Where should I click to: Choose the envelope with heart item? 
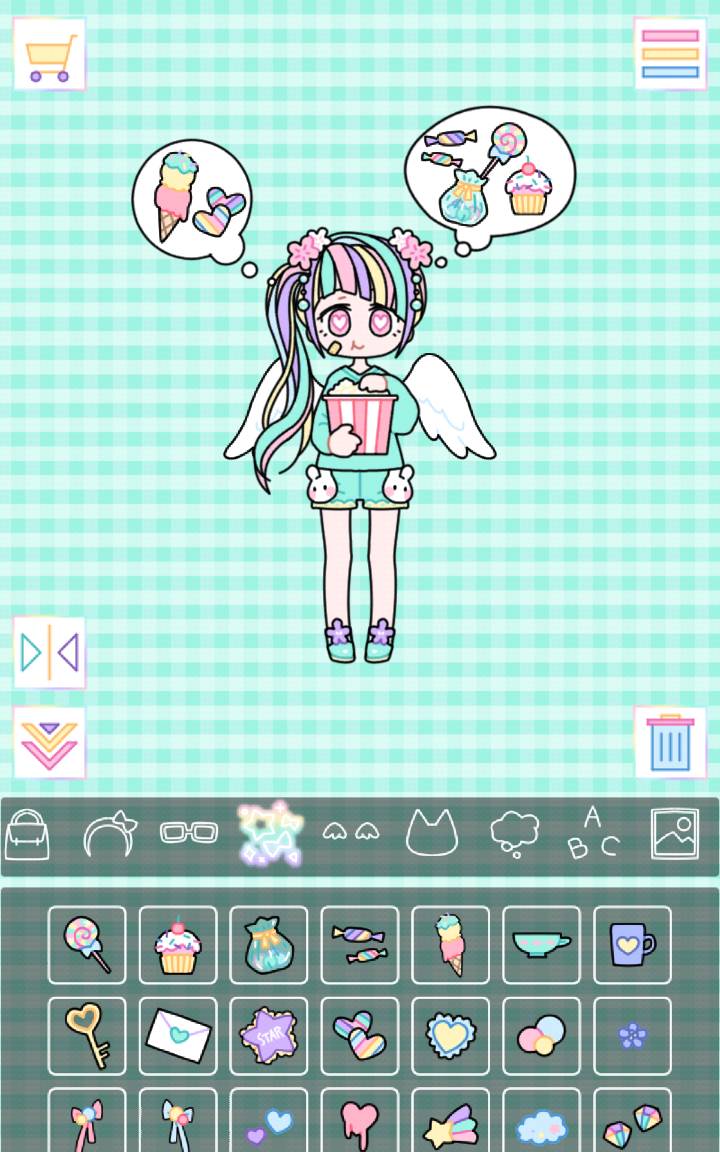[178, 1036]
